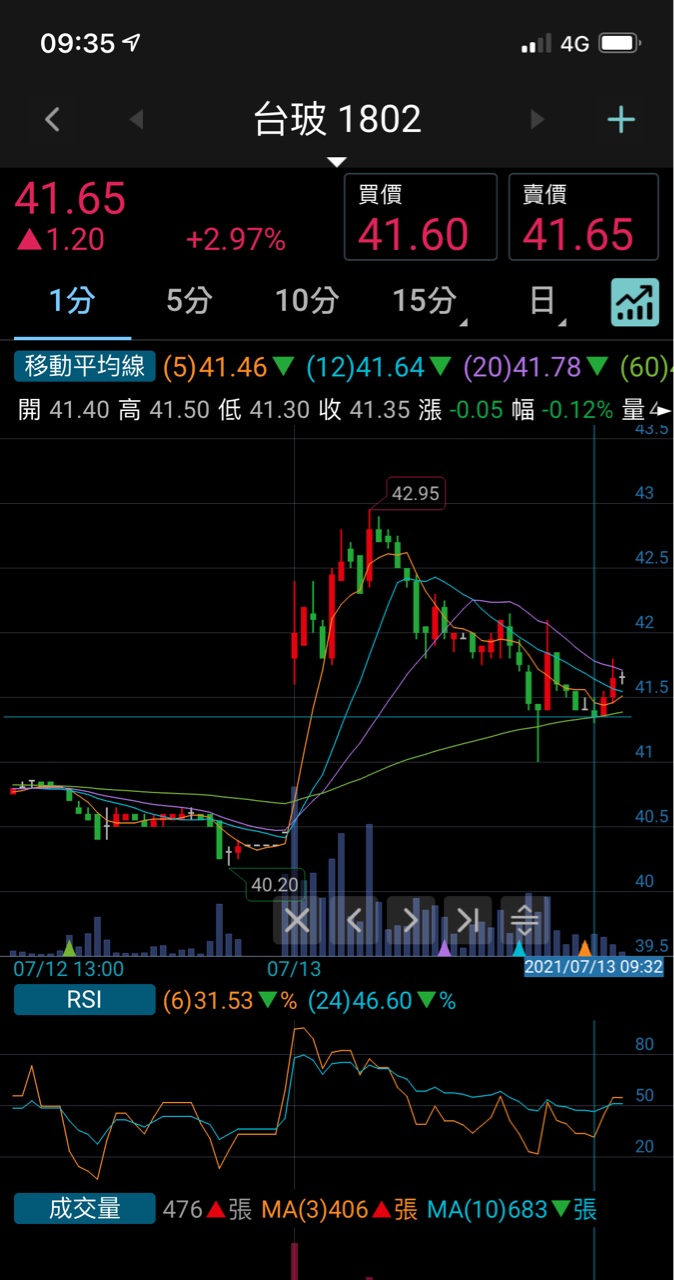
Task: Add 台玻 1802 with the plus icon
Action: (621, 120)
